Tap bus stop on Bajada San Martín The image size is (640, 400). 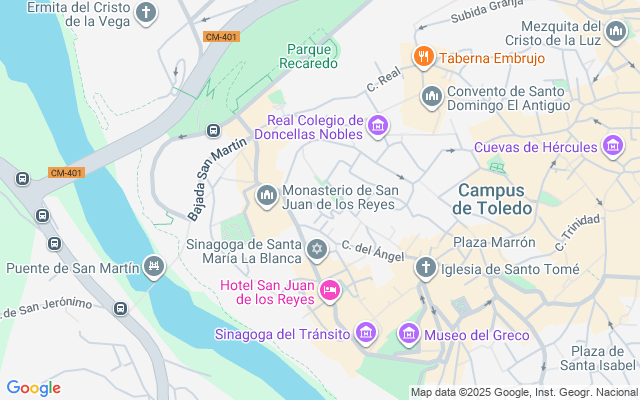213,130
